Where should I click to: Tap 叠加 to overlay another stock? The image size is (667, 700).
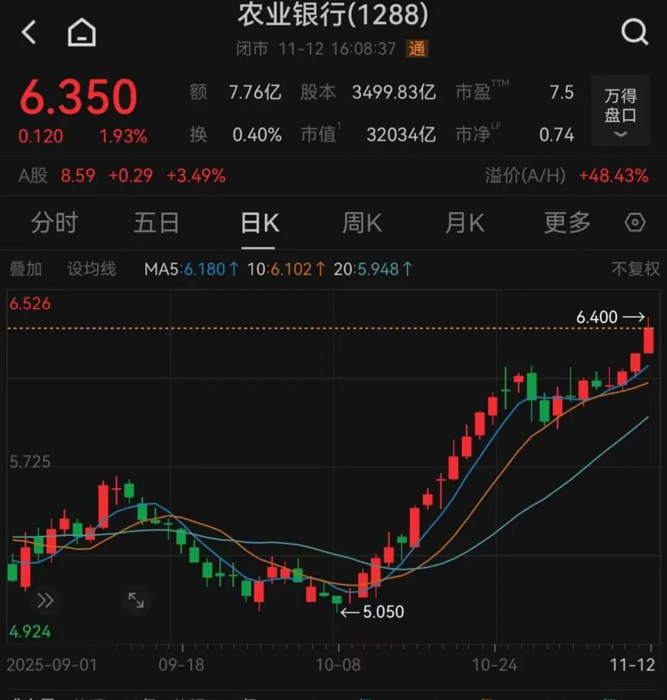click(26, 268)
